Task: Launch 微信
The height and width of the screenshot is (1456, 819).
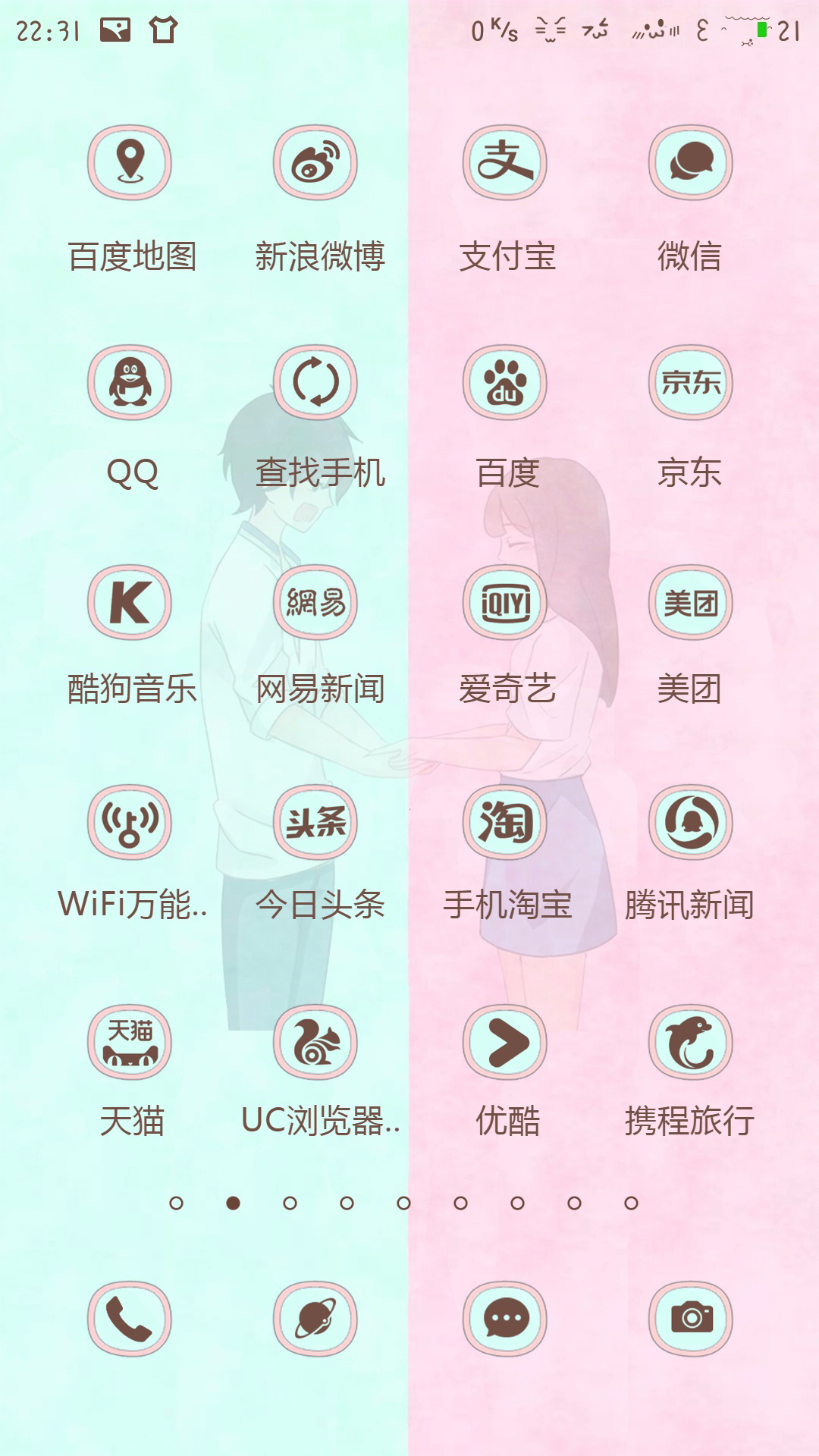Action: click(x=690, y=163)
